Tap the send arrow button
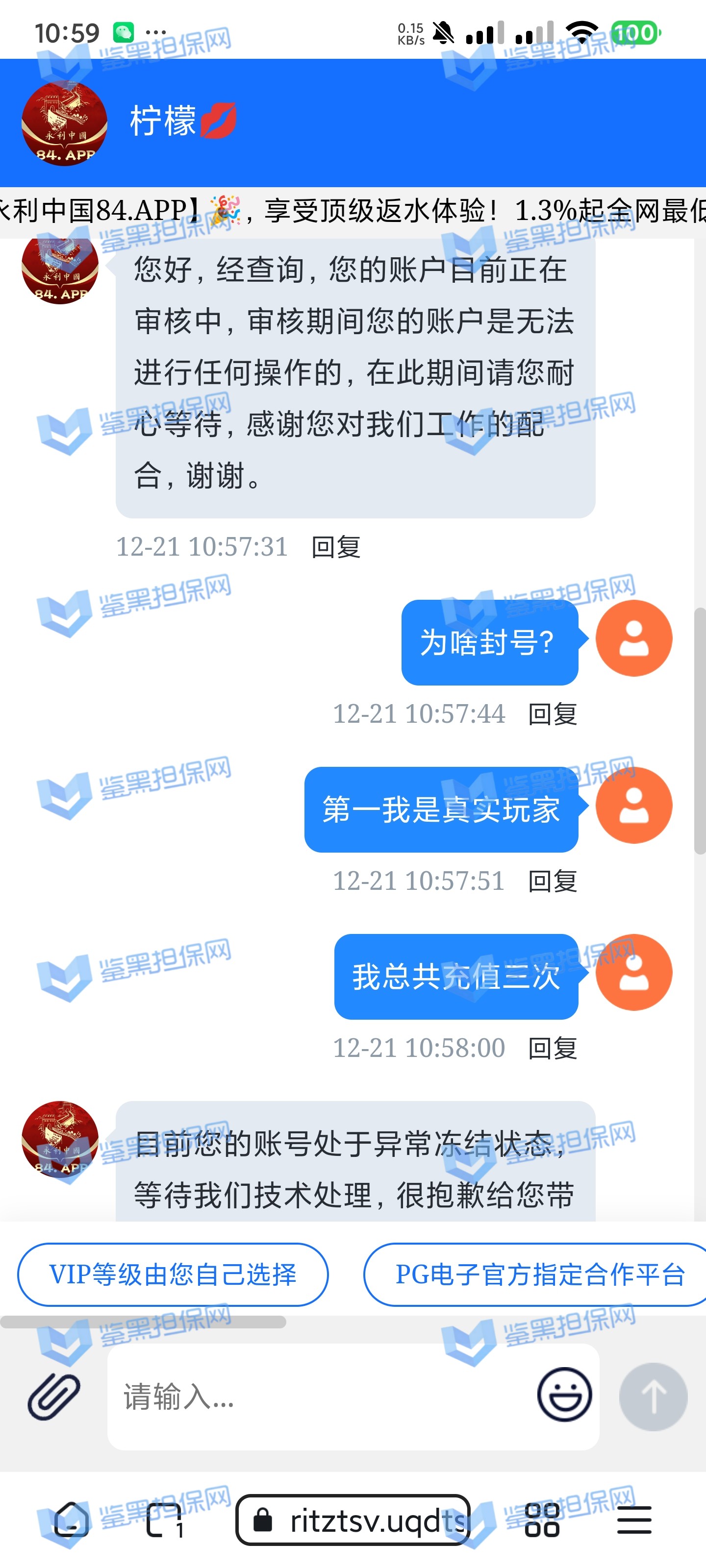 pos(653,1396)
